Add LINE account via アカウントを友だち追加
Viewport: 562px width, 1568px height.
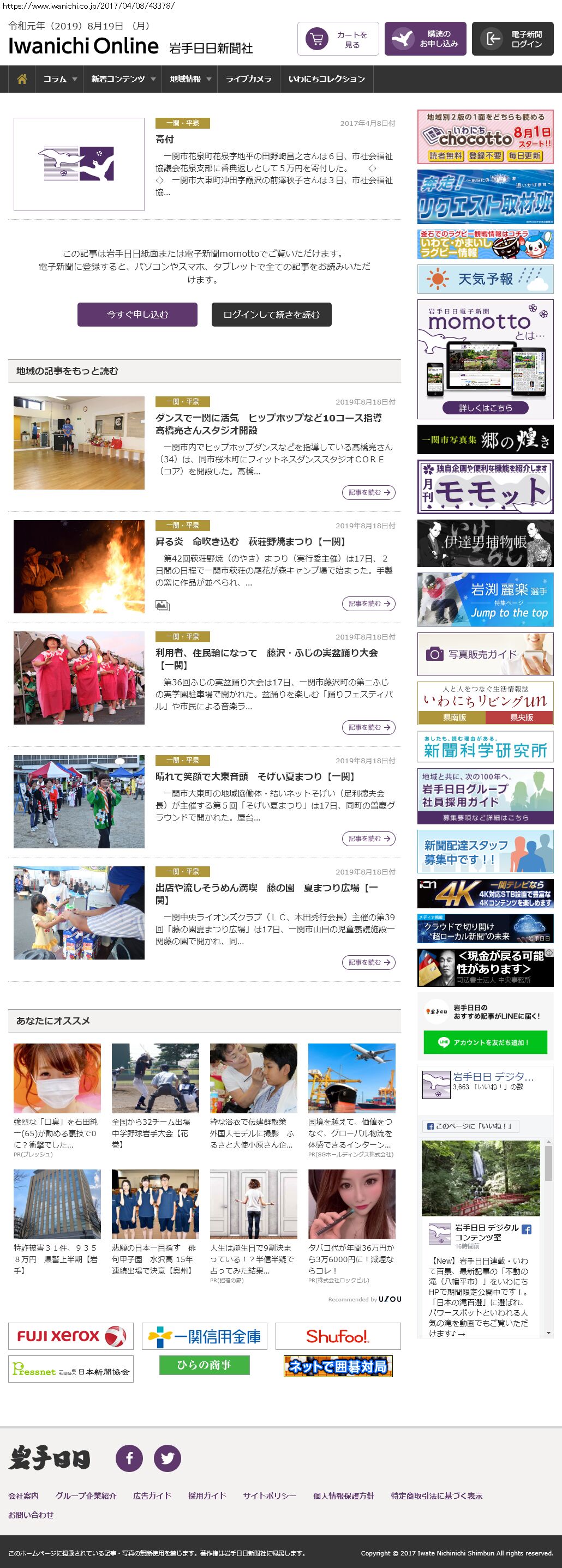[485, 1042]
